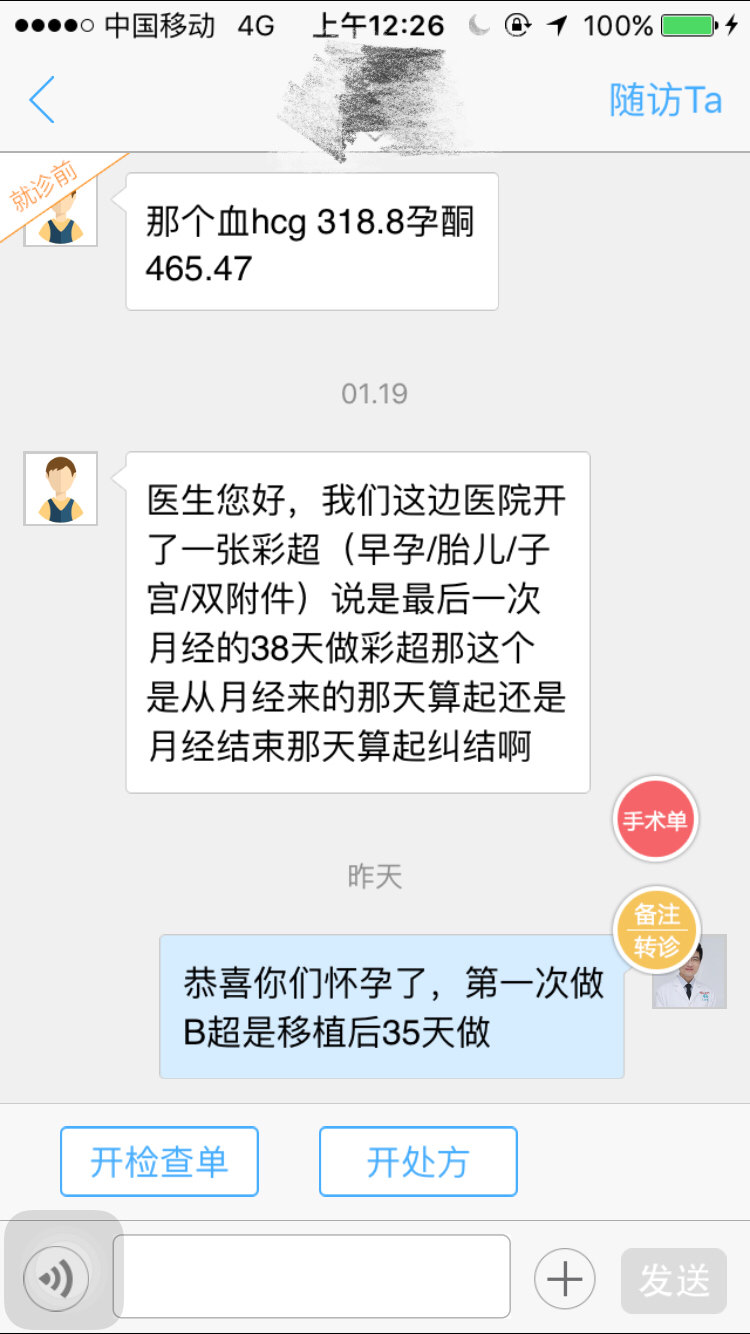Open the patient avatar beside 医生您好 message
Image resolution: width=750 pixels, height=1334 pixels.
coord(61,489)
